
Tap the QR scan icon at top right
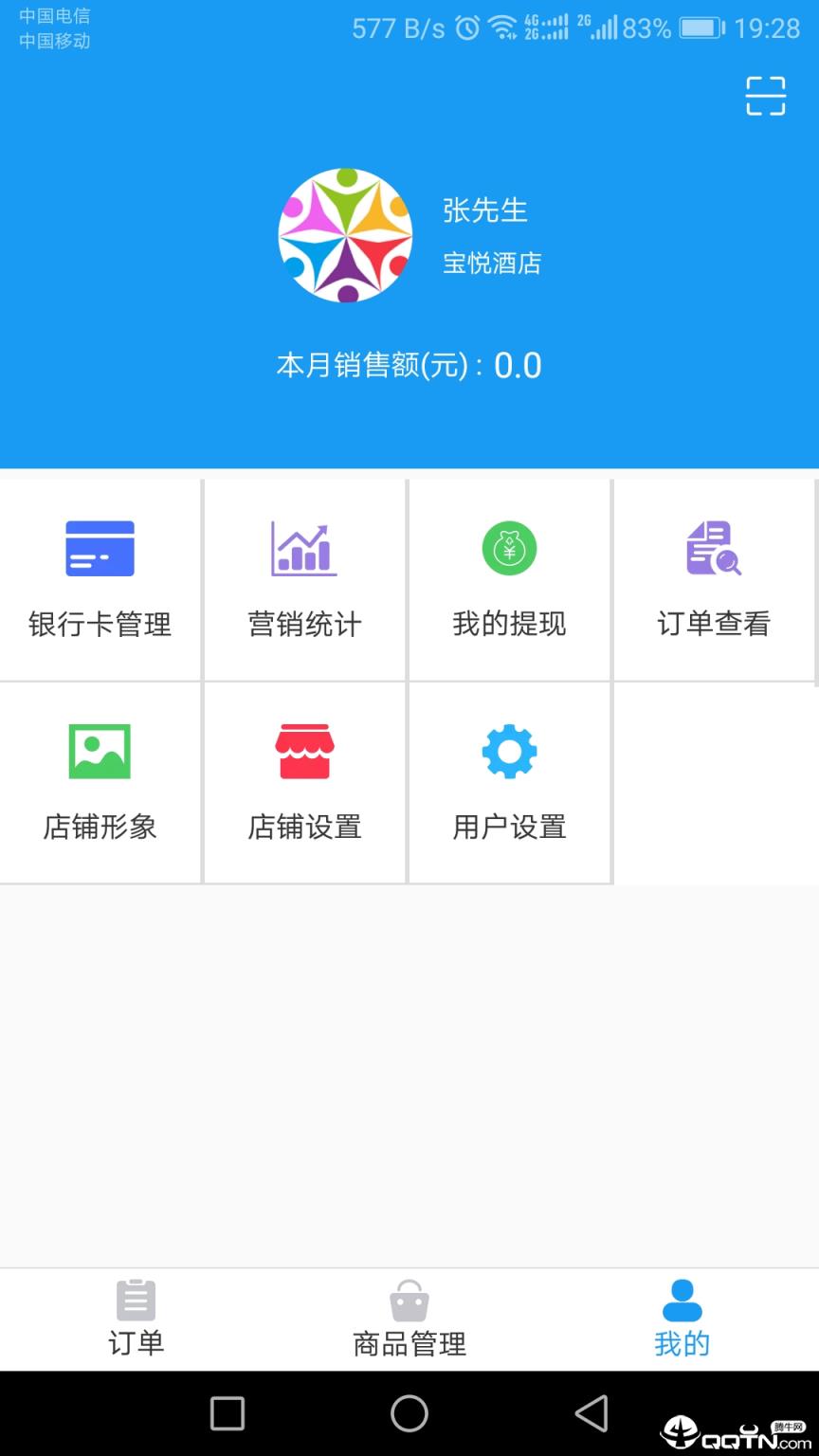coord(766,96)
